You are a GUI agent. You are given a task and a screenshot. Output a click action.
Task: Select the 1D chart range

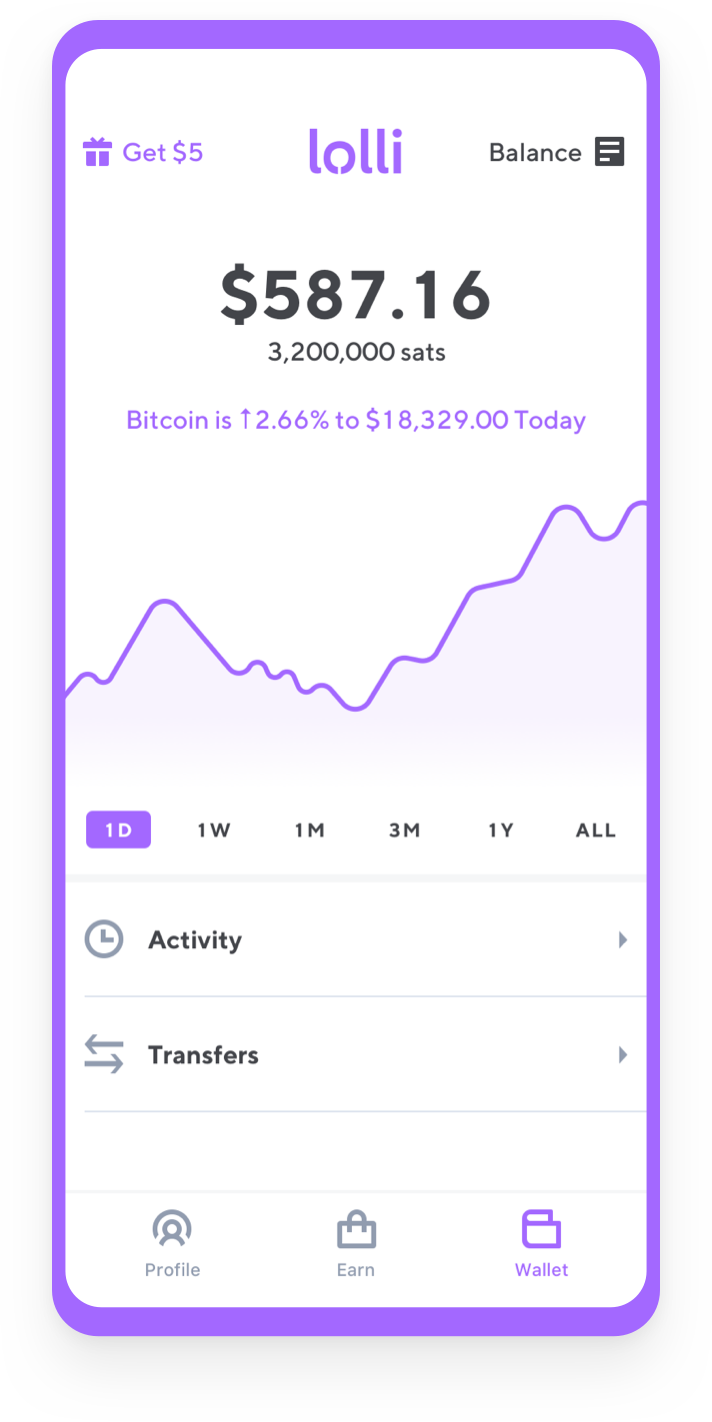[x=118, y=830]
